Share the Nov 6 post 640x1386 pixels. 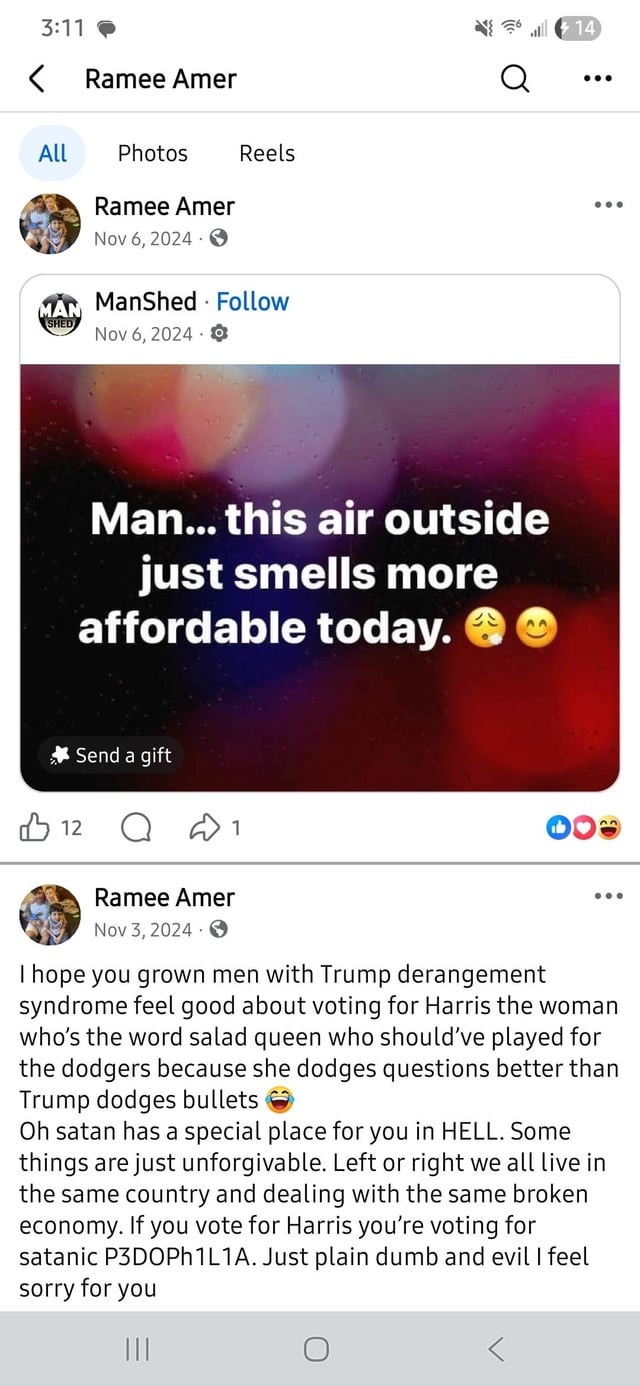pyautogui.click(x=204, y=827)
